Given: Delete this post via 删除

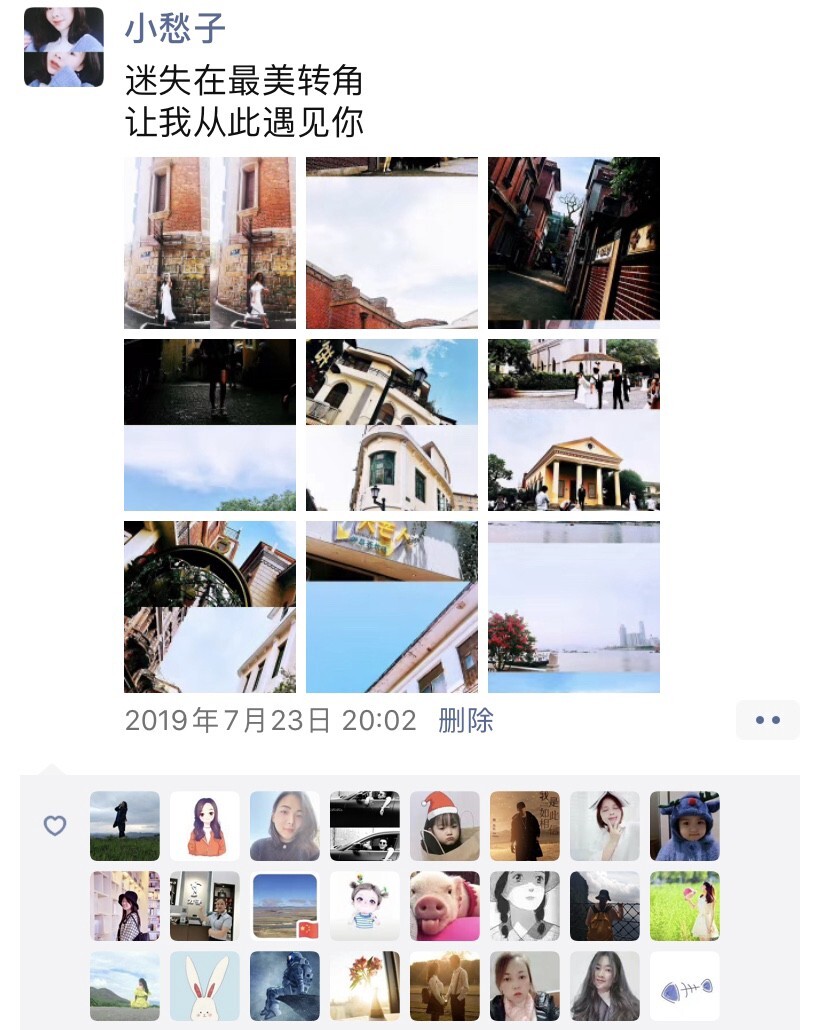Looking at the screenshot, I should pyautogui.click(x=466, y=720).
